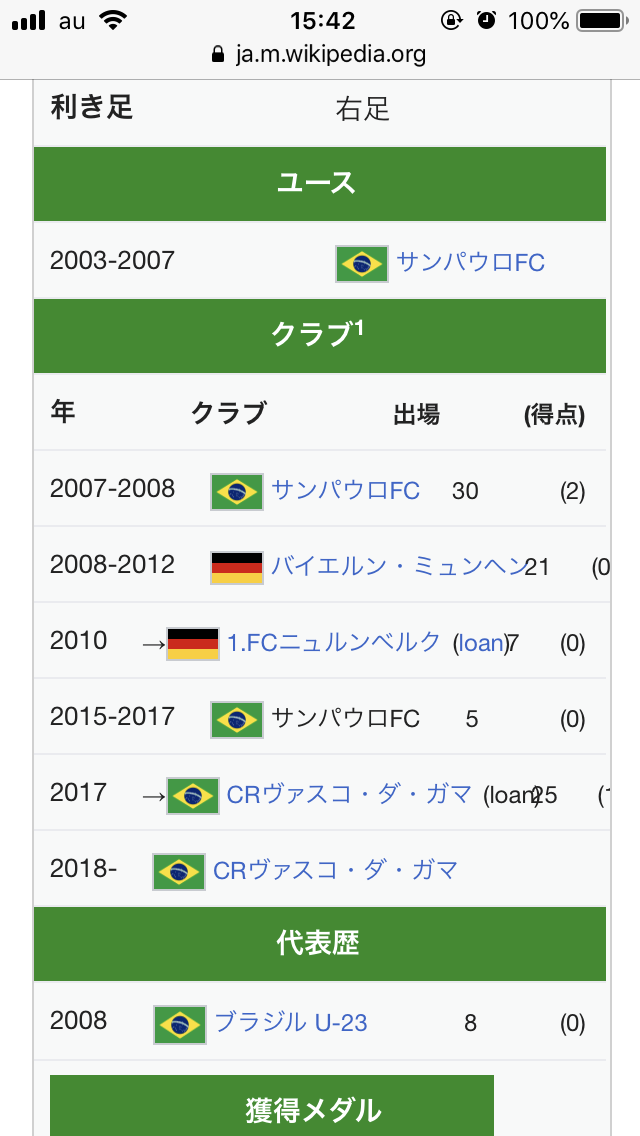Tap the loan link next to 1.FCニュルンベルク
This screenshot has width=640, height=1136.
[480, 643]
